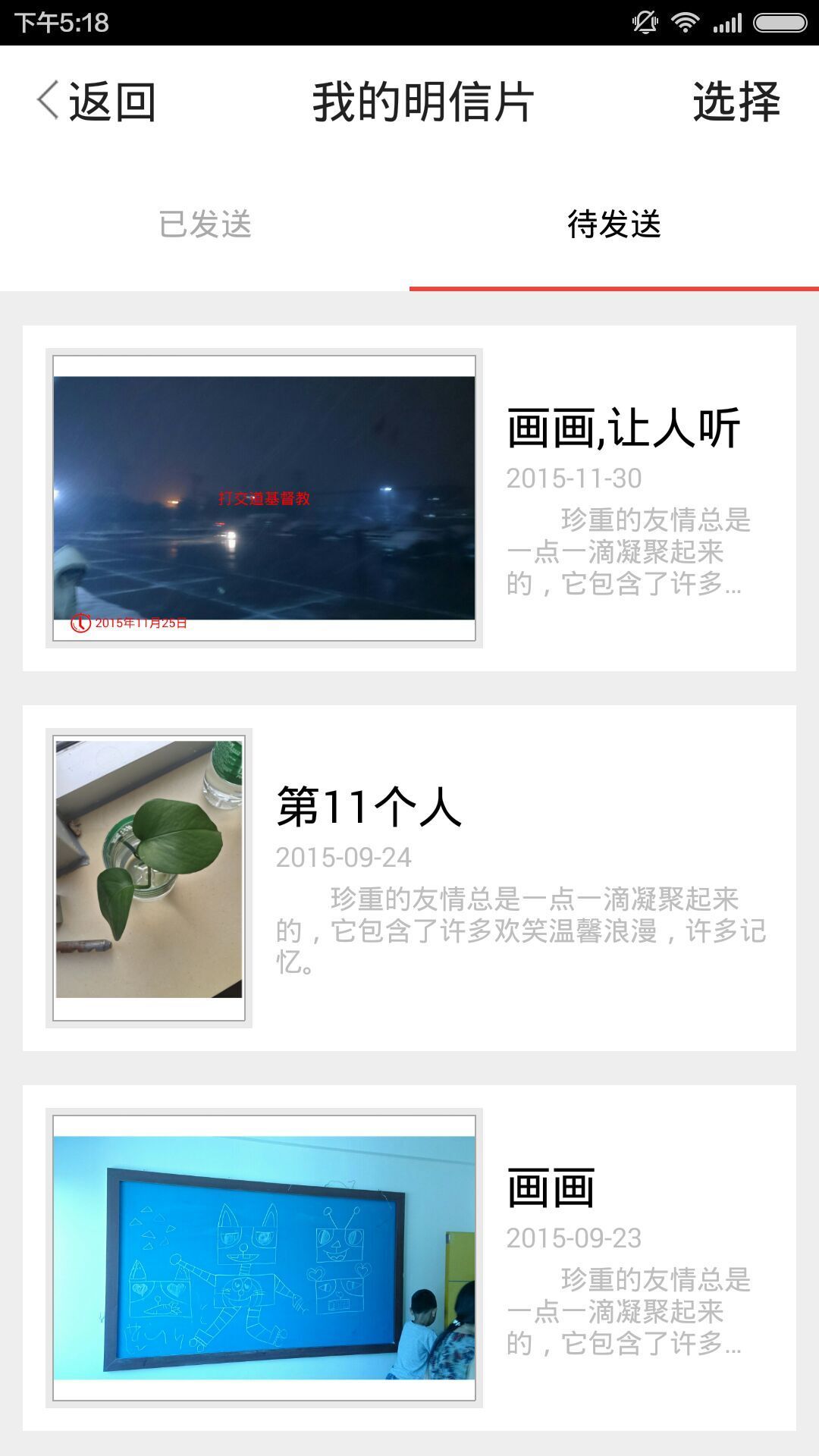Open the 第11个人 postcard
This screenshot has width=819, height=1456.
click(x=409, y=877)
